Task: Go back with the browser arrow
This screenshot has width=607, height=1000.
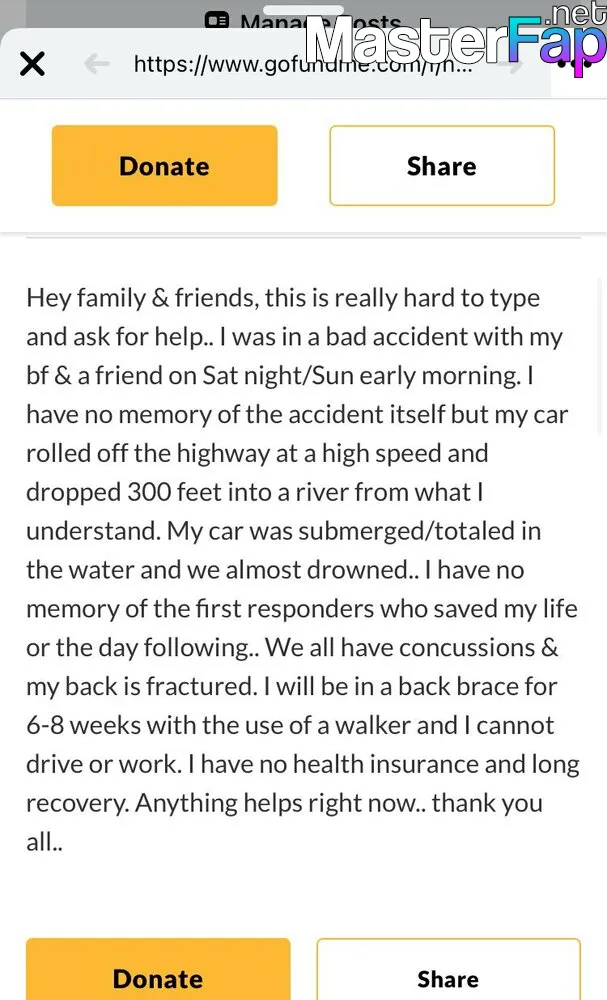Action: 97,64
